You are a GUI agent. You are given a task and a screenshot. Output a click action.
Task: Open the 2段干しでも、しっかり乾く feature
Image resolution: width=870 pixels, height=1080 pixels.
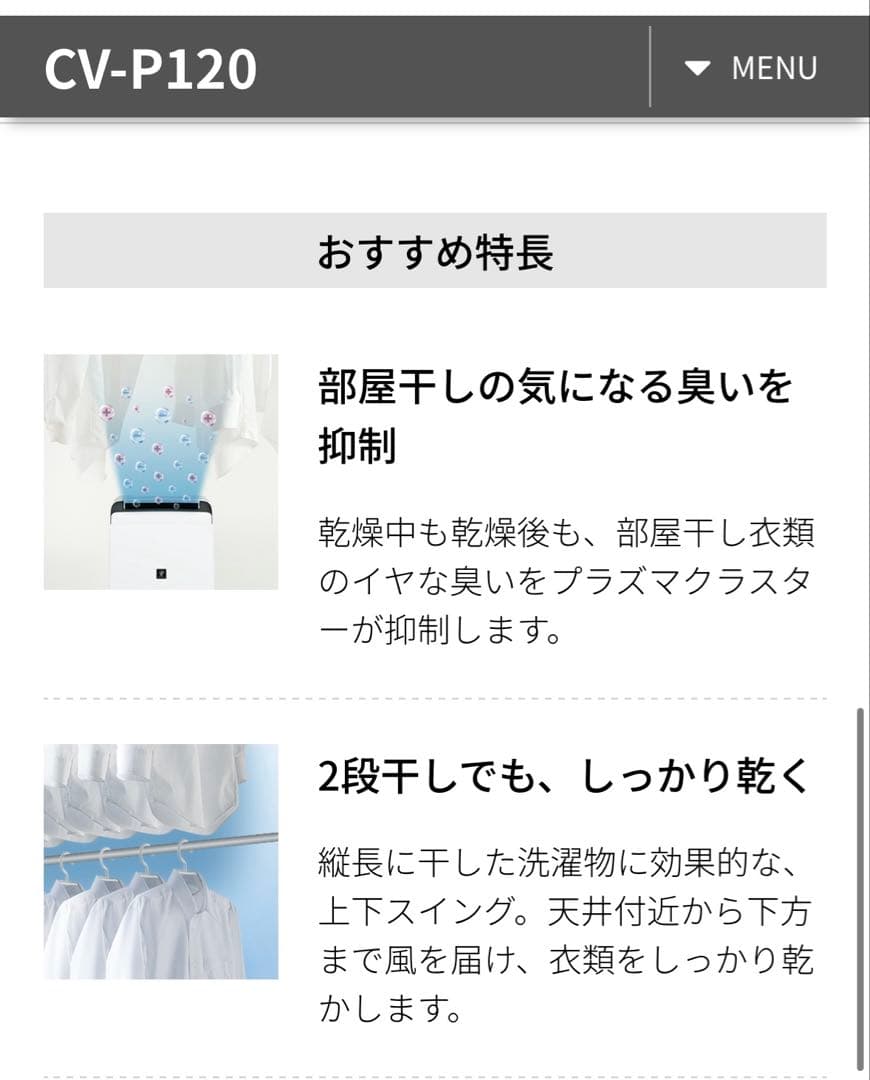tap(562, 777)
